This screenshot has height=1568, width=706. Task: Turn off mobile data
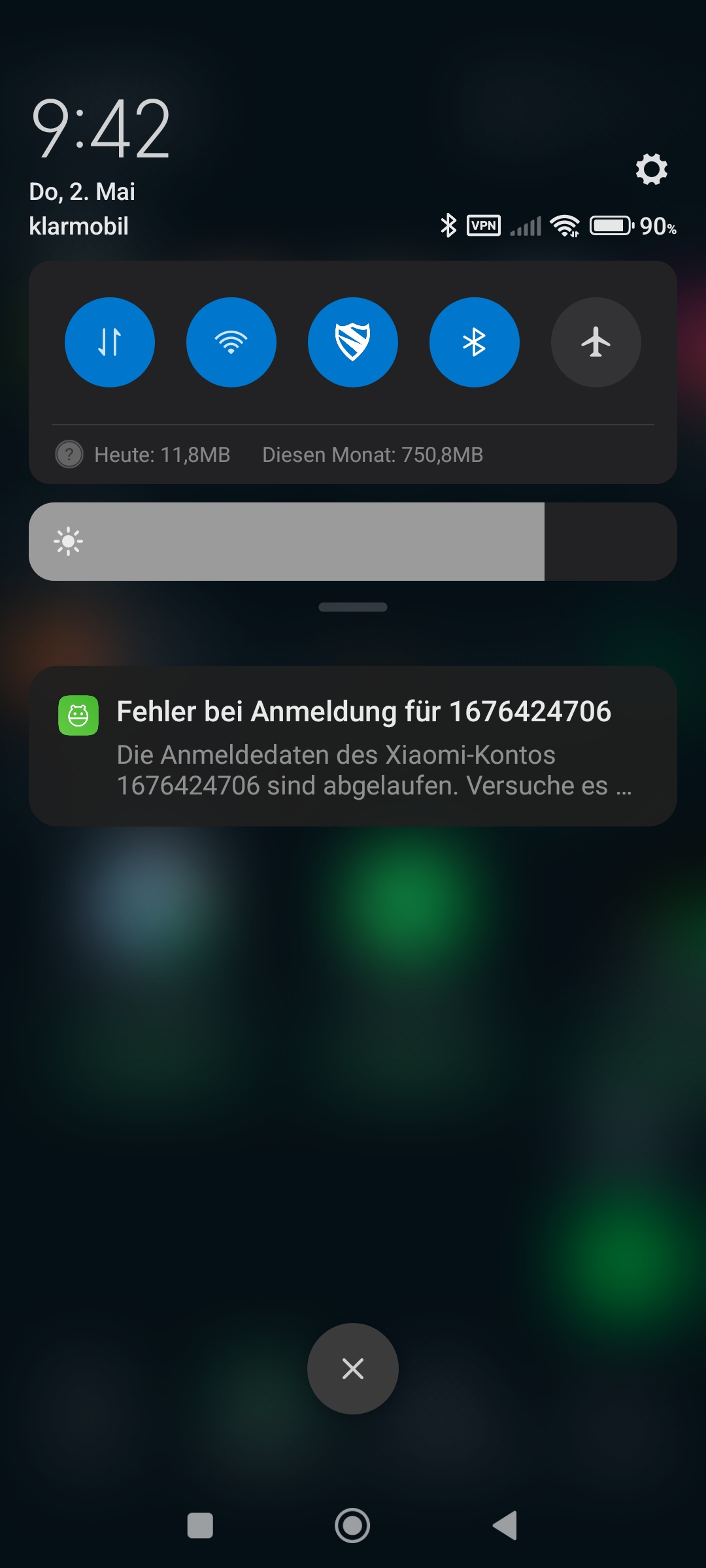tap(110, 342)
